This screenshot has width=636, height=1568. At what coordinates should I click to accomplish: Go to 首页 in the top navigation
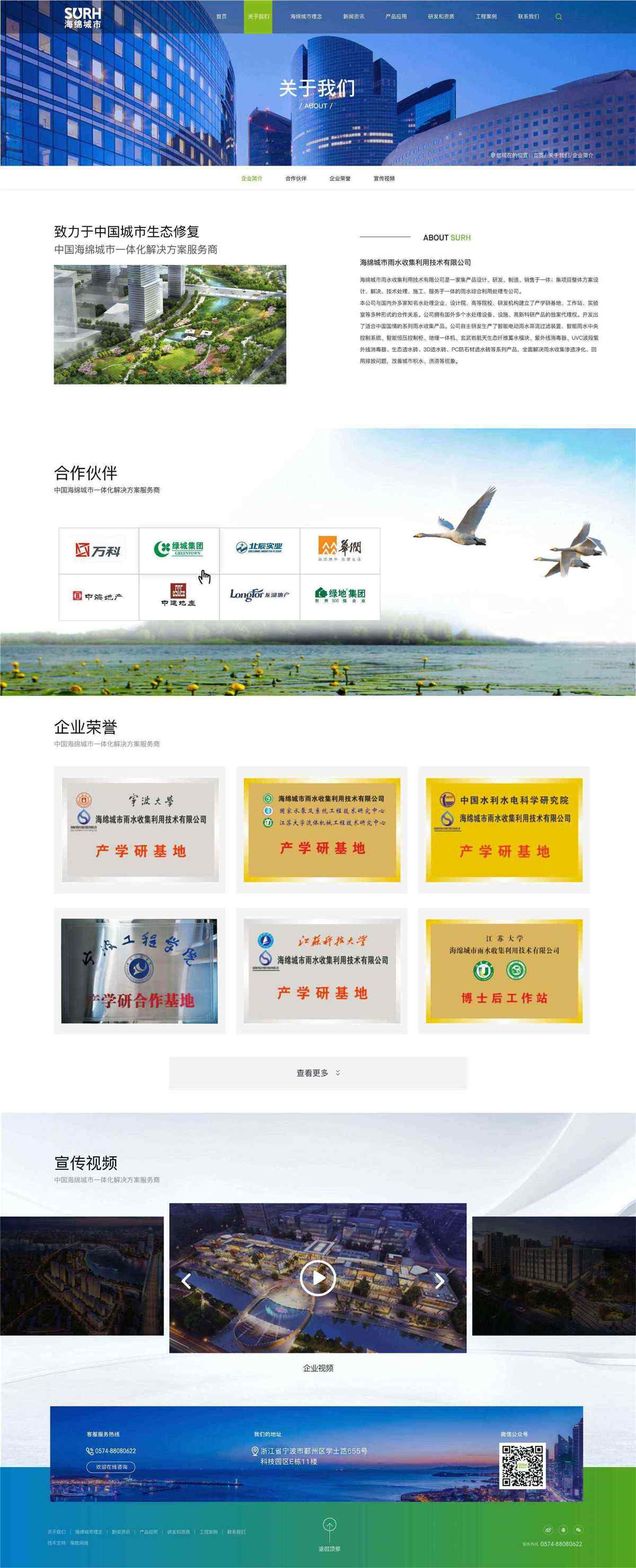(222, 17)
